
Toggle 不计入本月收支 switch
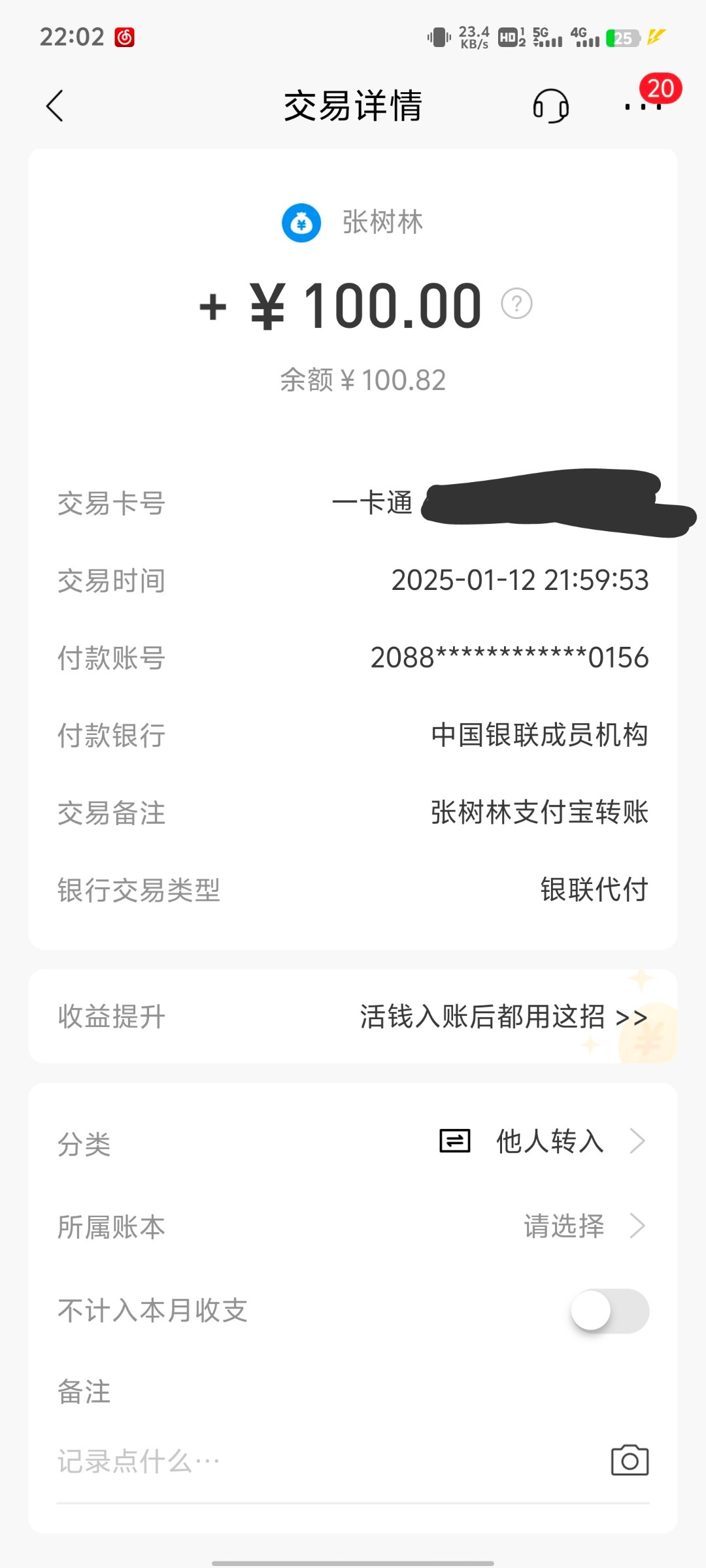tap(609, 1311)
